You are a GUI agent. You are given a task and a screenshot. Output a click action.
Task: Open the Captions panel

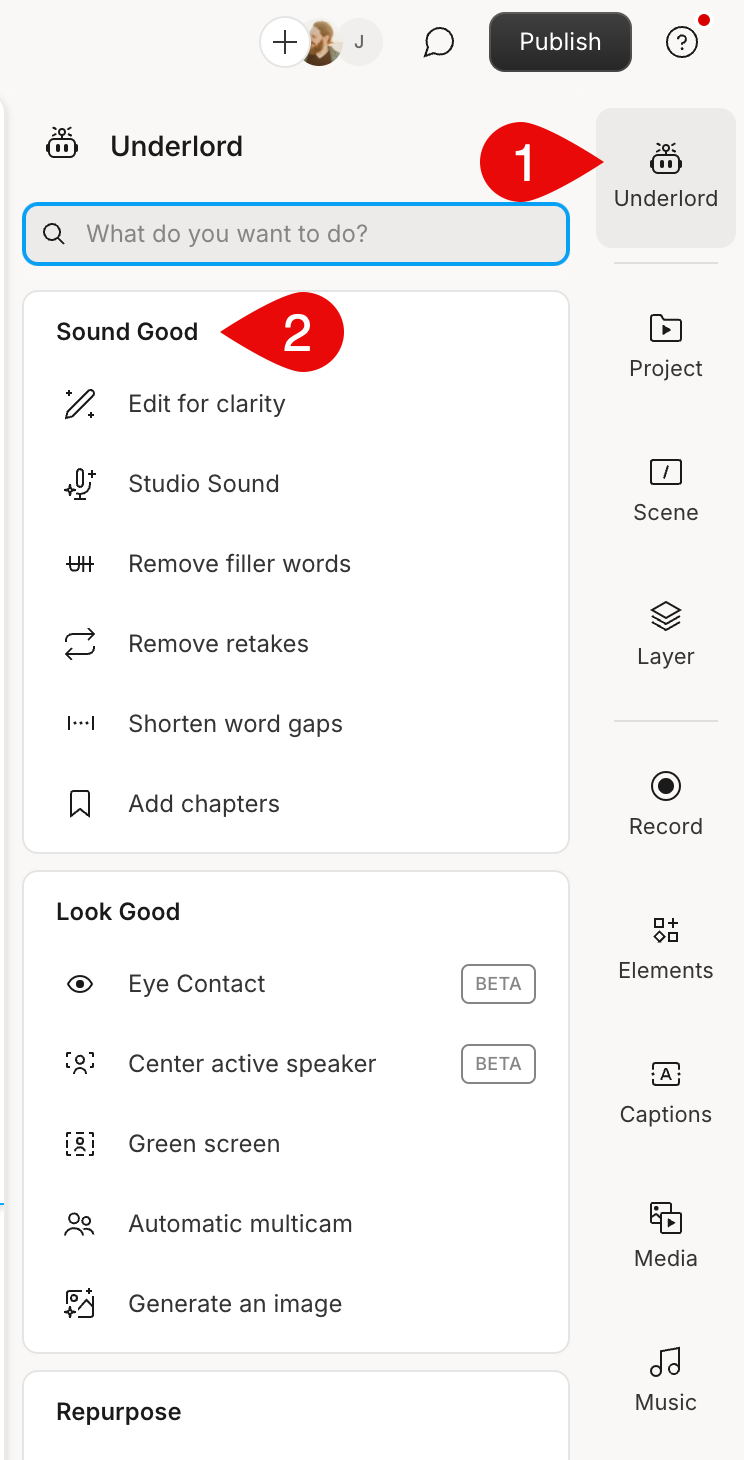tap(665, 1091)
